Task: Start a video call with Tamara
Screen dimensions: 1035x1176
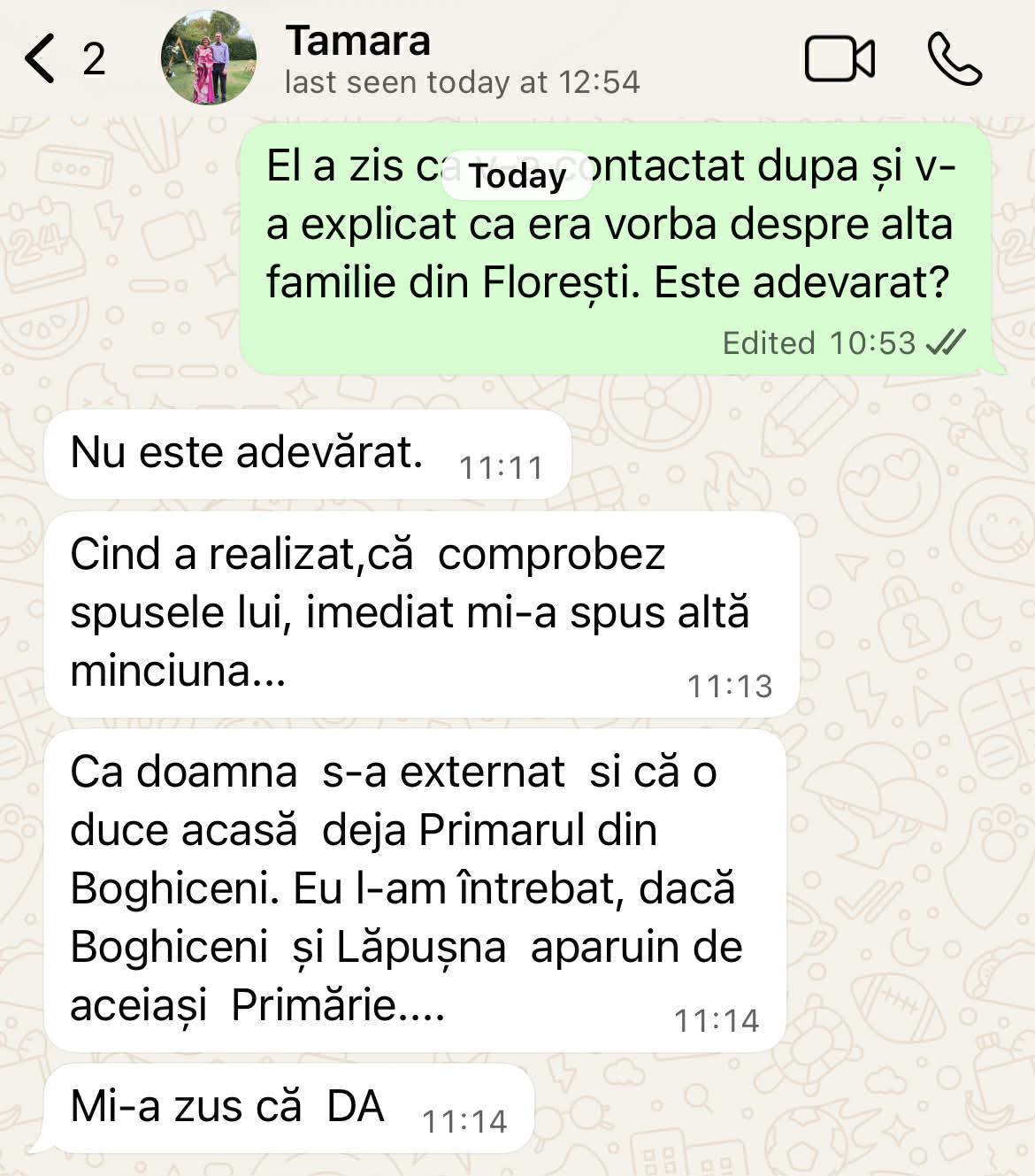Action: click(839, 60)
